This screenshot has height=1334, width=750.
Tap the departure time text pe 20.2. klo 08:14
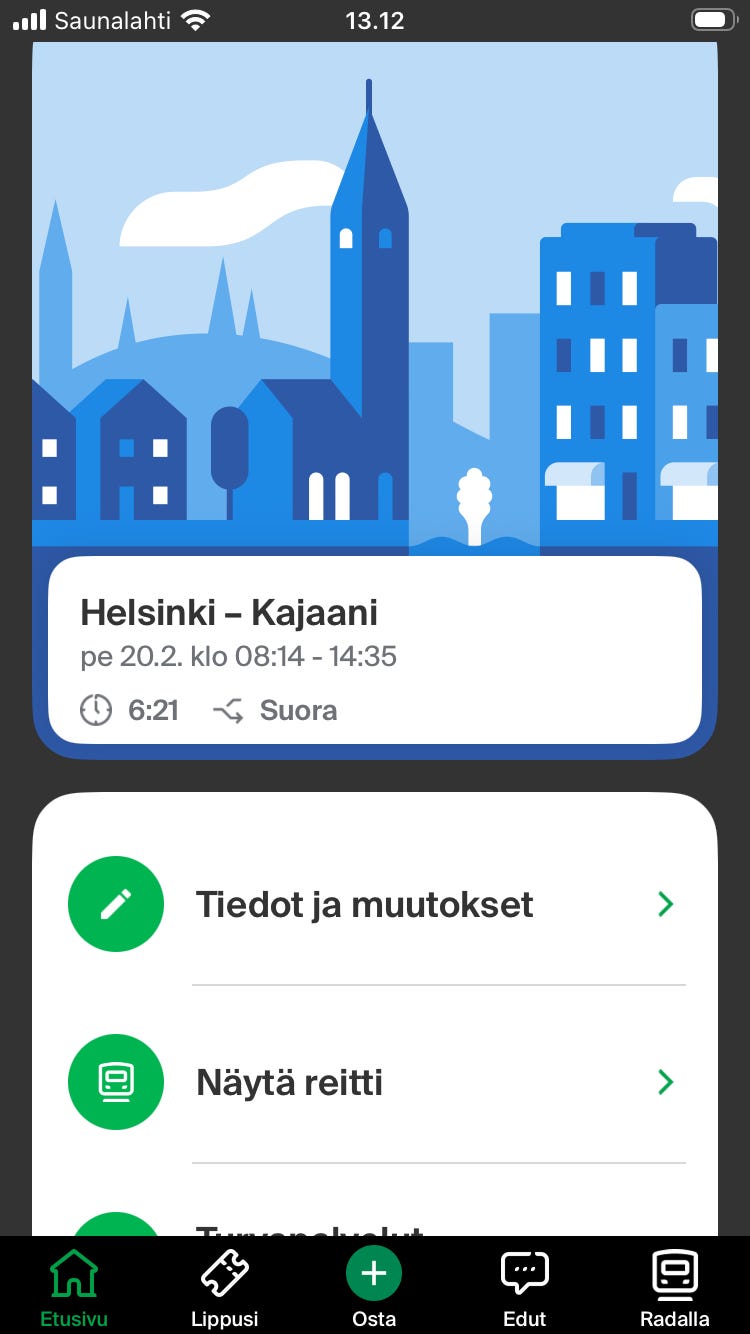click(x=238, y=656)
